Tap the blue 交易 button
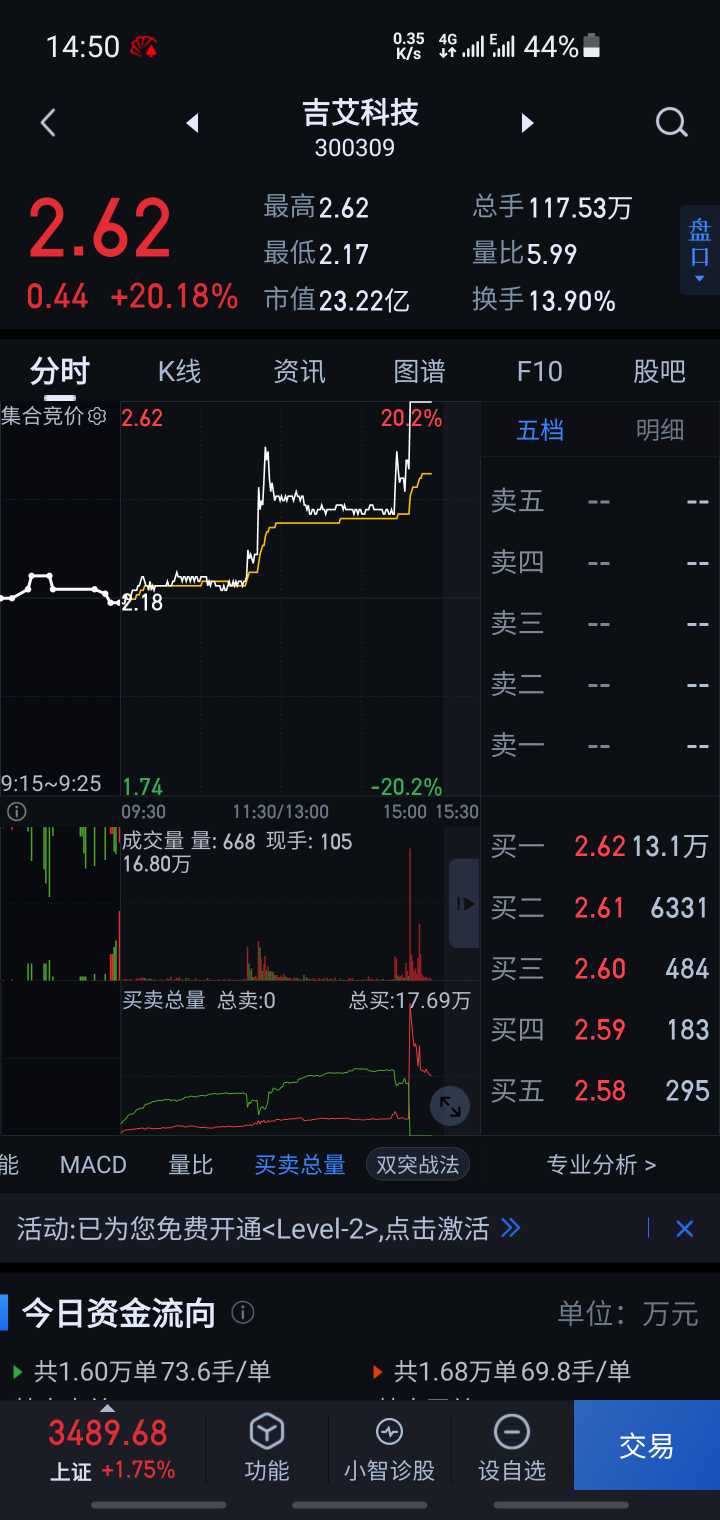The height and width of the screenshot is (1520, 720). pyautogui.click(x=647, y=1445)
